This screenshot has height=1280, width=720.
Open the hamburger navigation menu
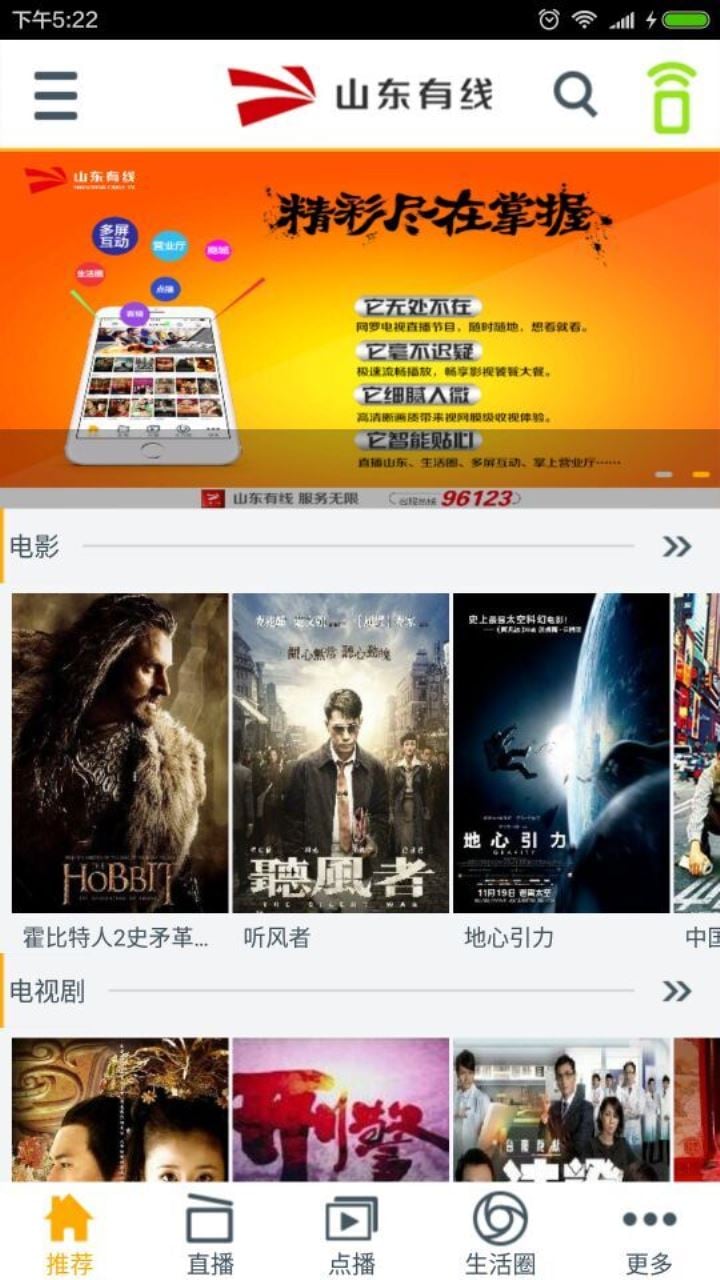pos(55,95)
